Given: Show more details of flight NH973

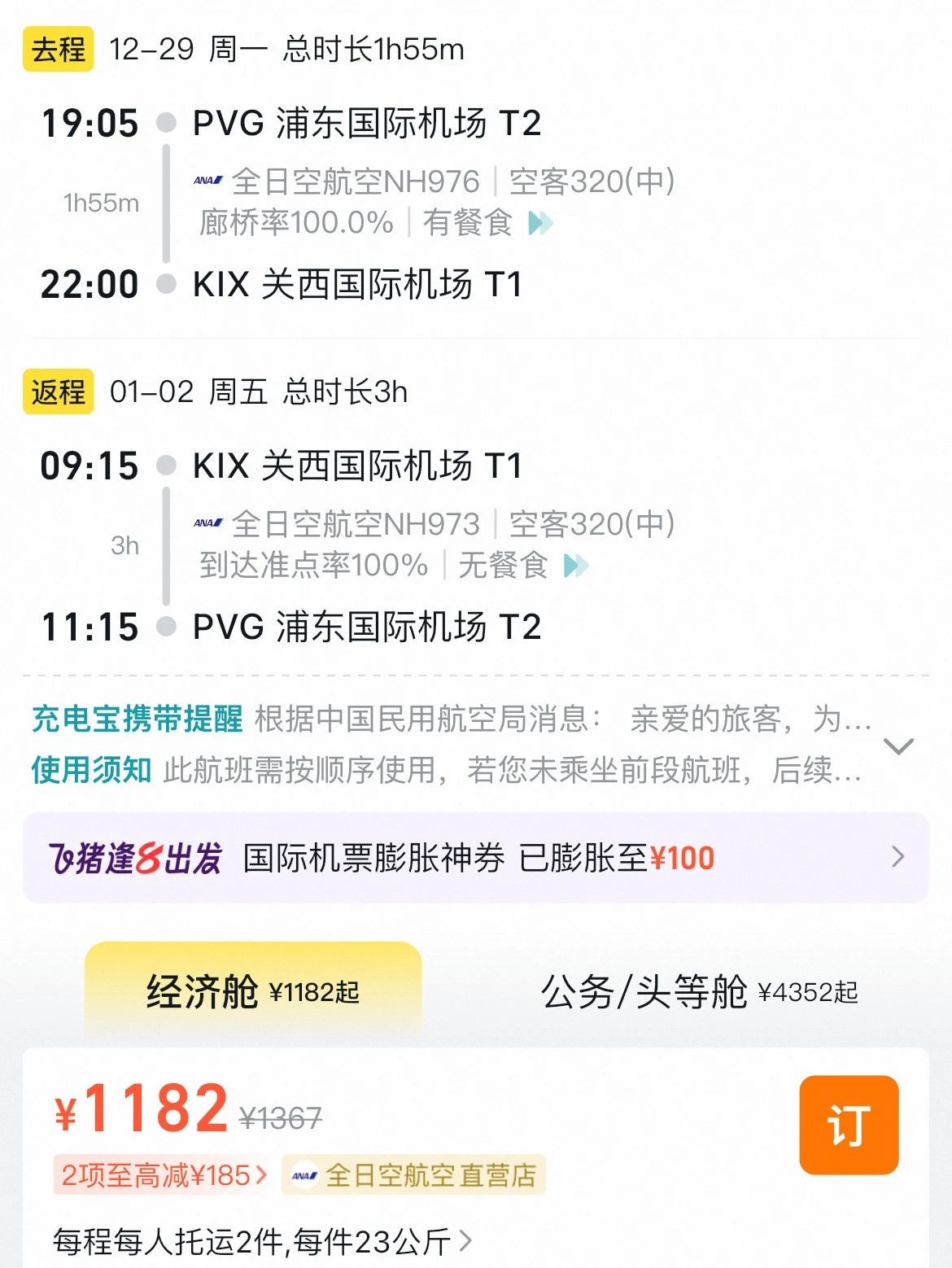Looking at the screenshot, I should pyautogui.click(x=576, y=565).
